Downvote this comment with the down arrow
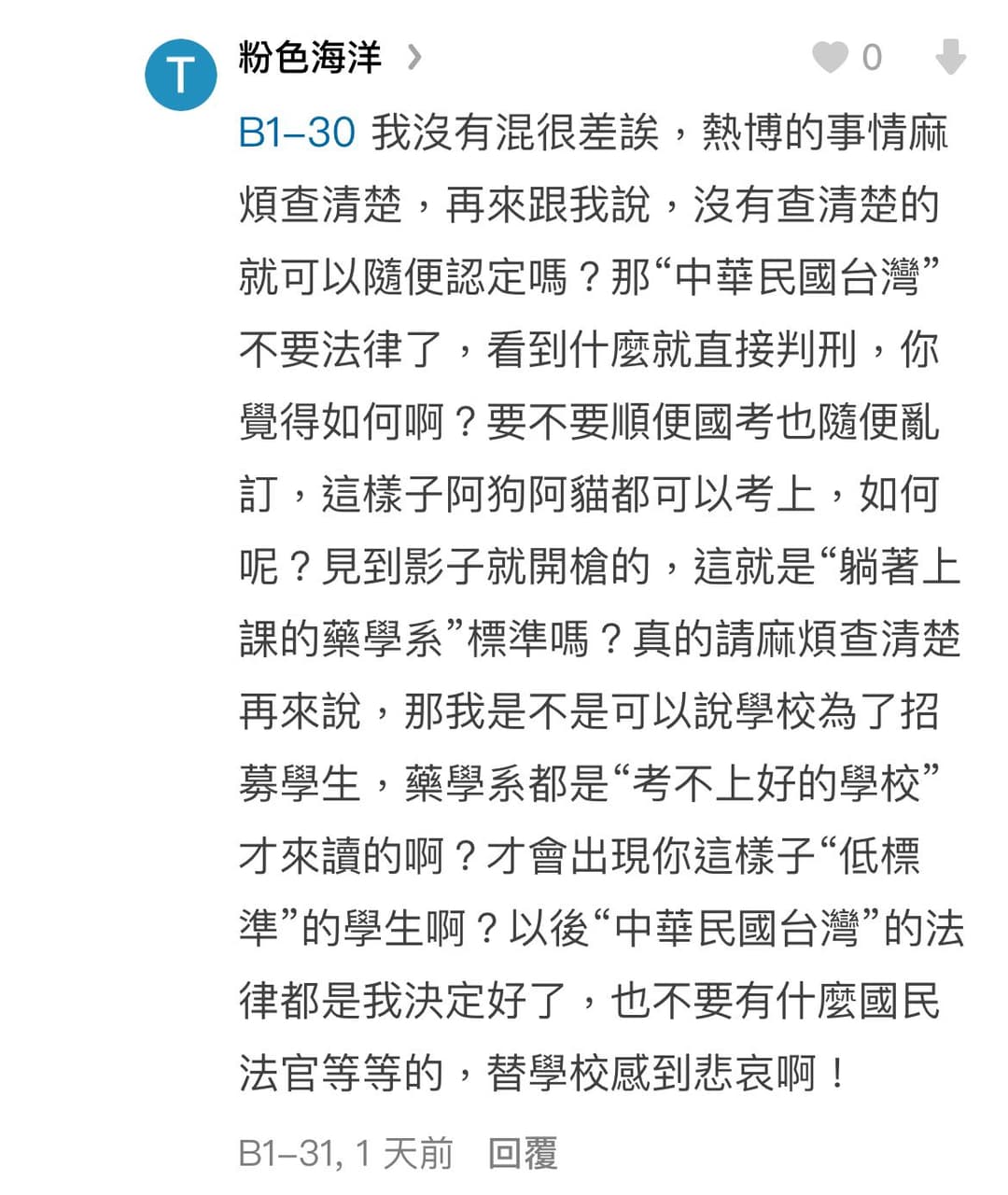The width and height of the screenshot is (1008, 1195). click(x=950, y=58)
